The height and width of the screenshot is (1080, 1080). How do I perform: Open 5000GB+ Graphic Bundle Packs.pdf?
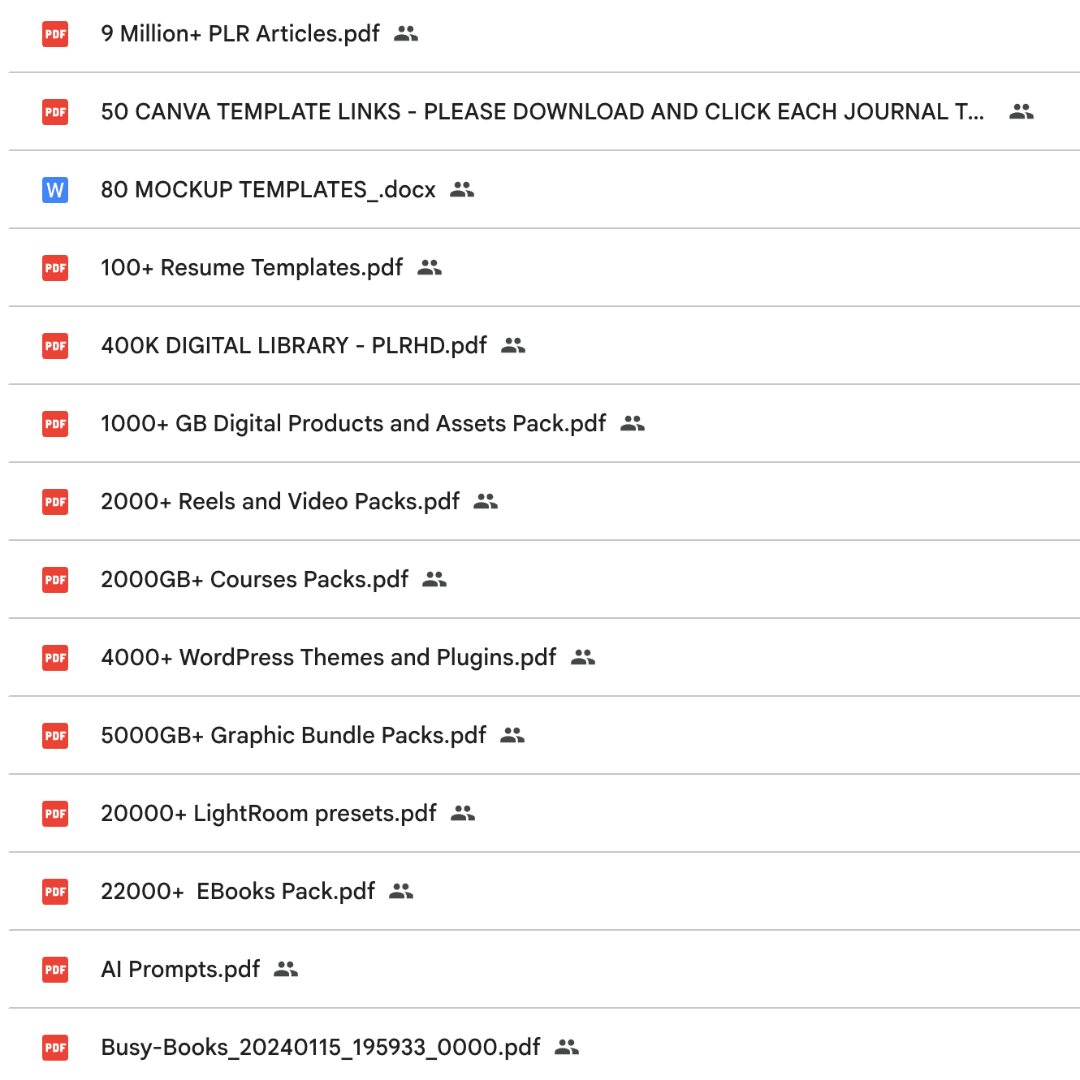pos(293,736)
